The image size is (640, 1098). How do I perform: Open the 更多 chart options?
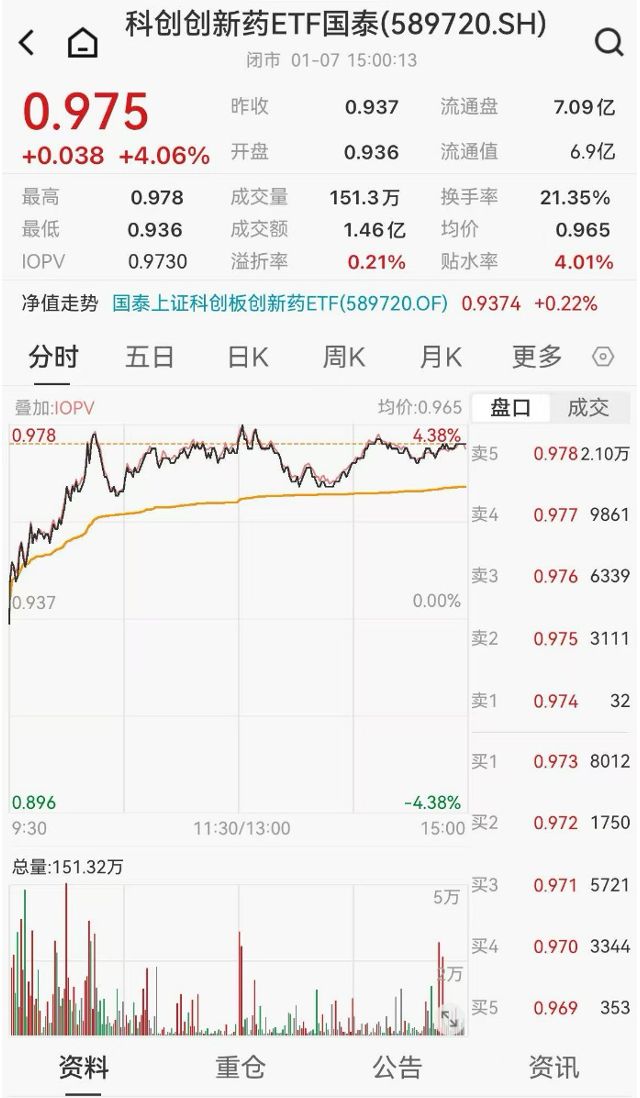[537, 356]
